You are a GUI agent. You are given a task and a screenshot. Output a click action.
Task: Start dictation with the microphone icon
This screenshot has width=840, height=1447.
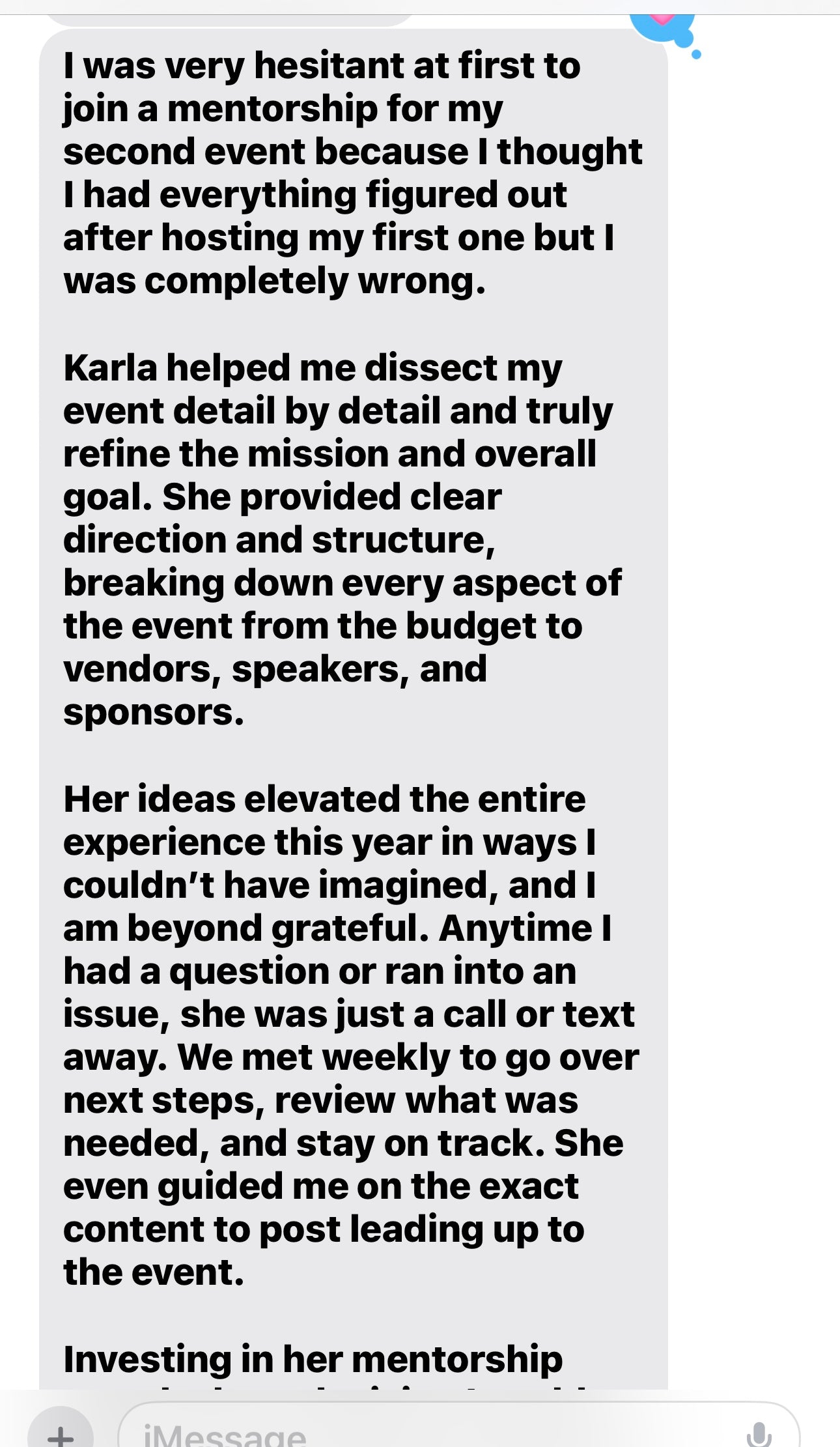pos(759,1433)
